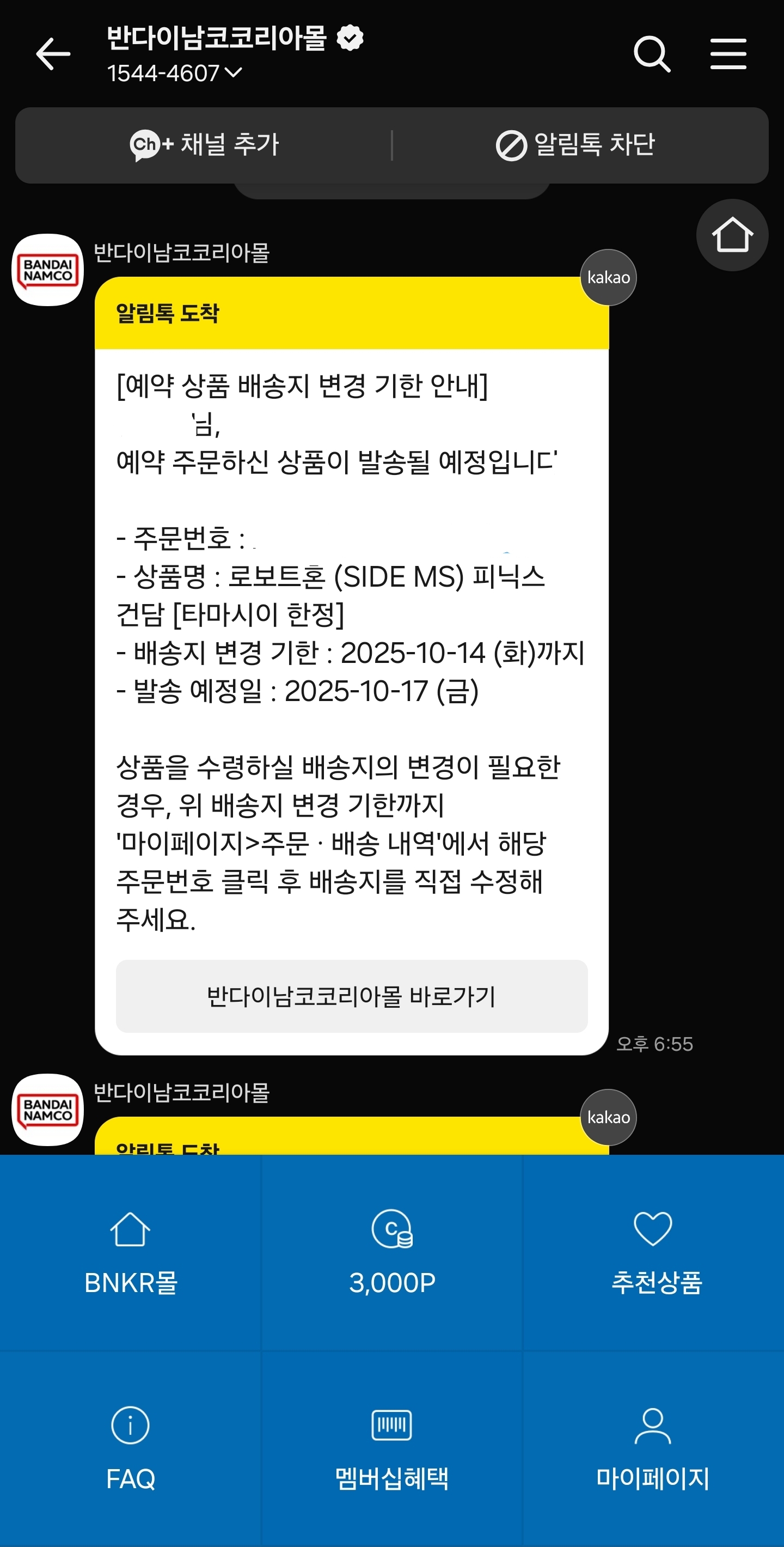The height and width of the screenshot is (1547, 784).
Task: Check 멤버십혜택 membership benefits
Action: 392,1449
